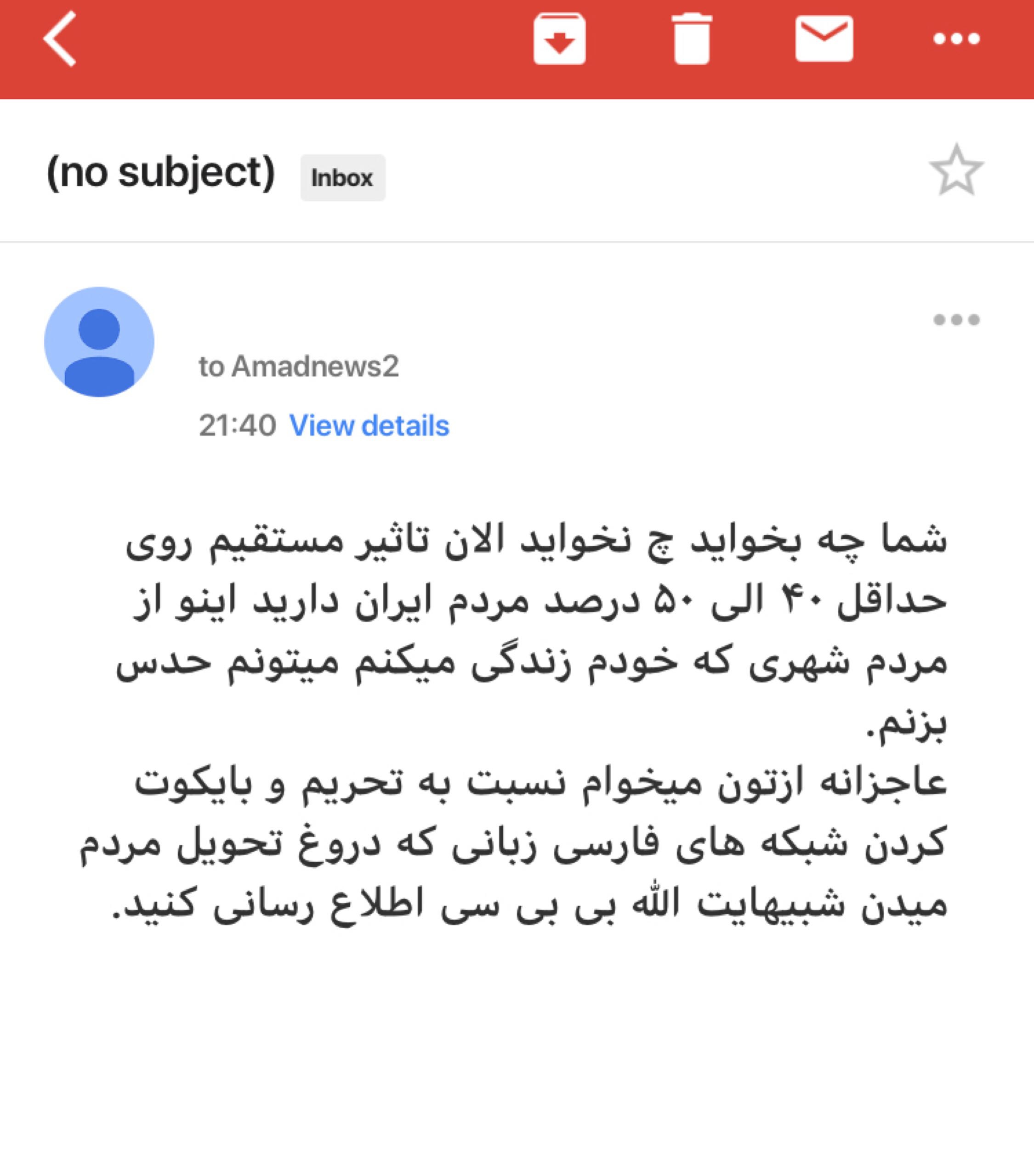Mark the email as unread
Screen dimensions: 1034x1176
pyautogui.click(x=824, y=39)
